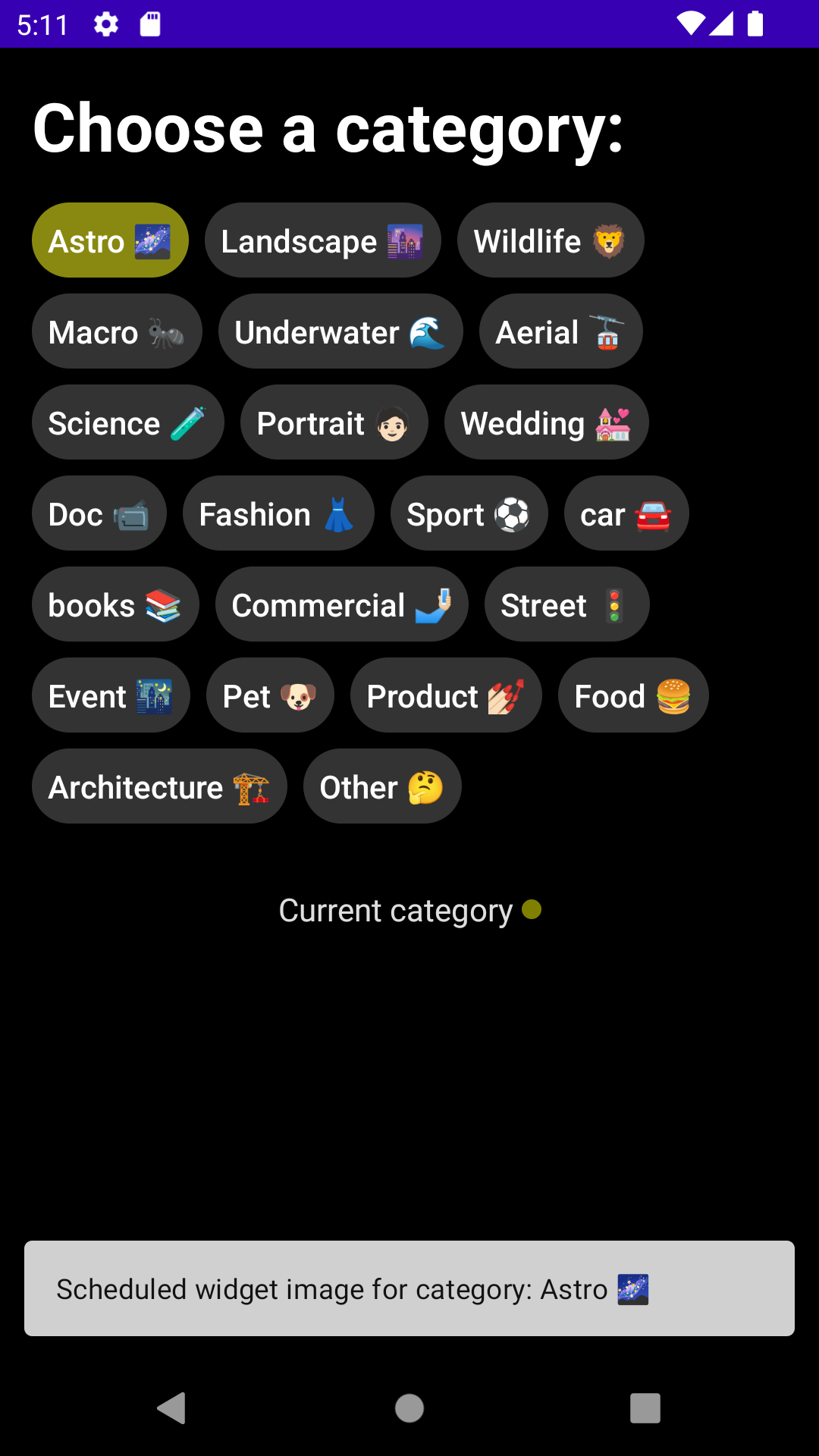Tap the Wedding chip
819x1456 pixels.
click(x=546, y=422)
